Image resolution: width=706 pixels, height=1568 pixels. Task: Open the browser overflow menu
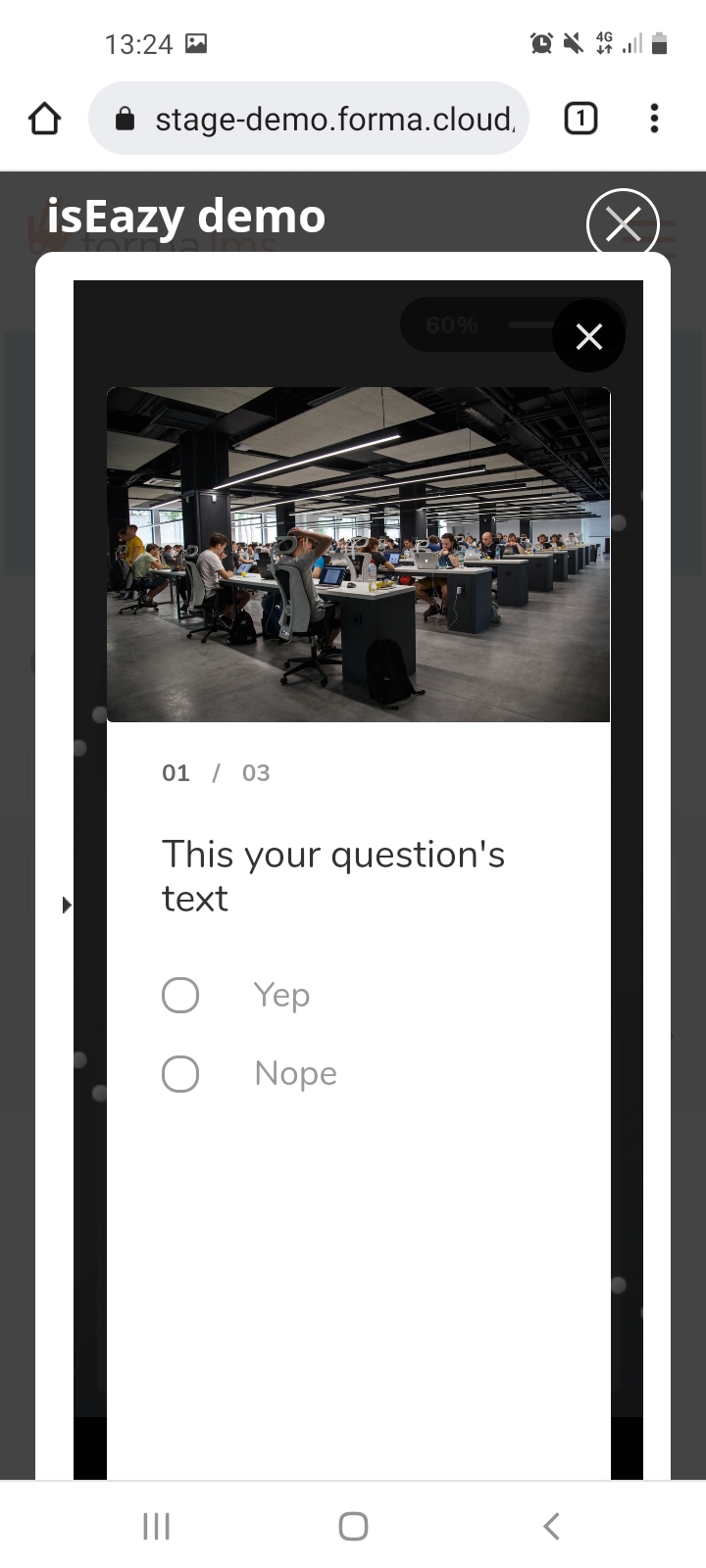coord(654,120)
